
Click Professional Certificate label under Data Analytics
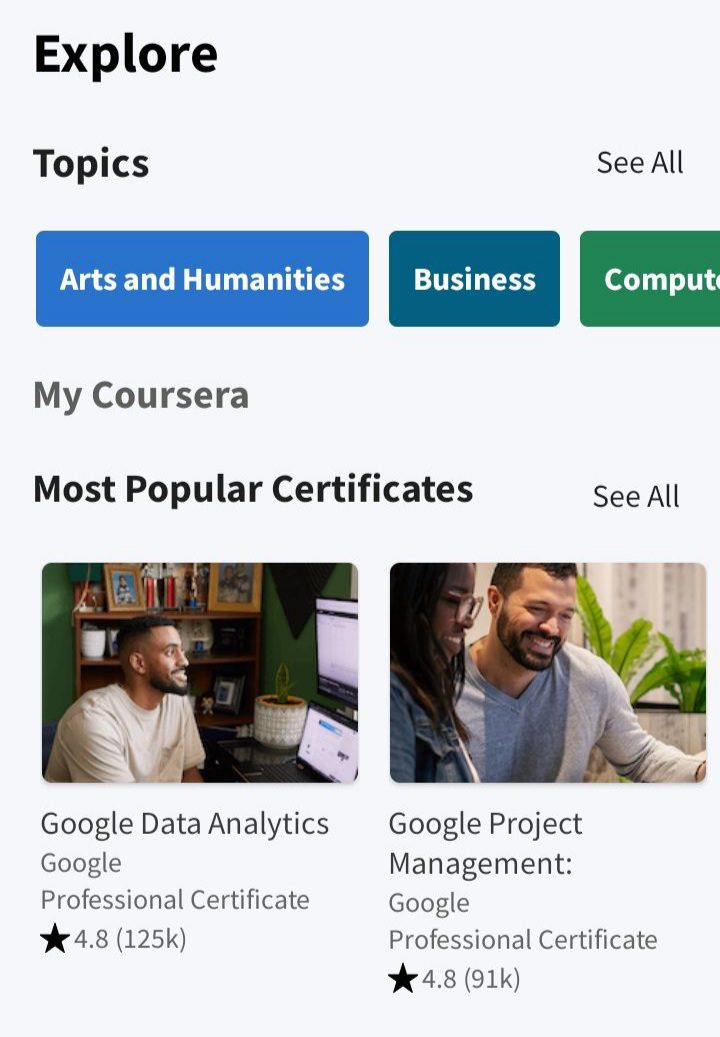[175, 900]
